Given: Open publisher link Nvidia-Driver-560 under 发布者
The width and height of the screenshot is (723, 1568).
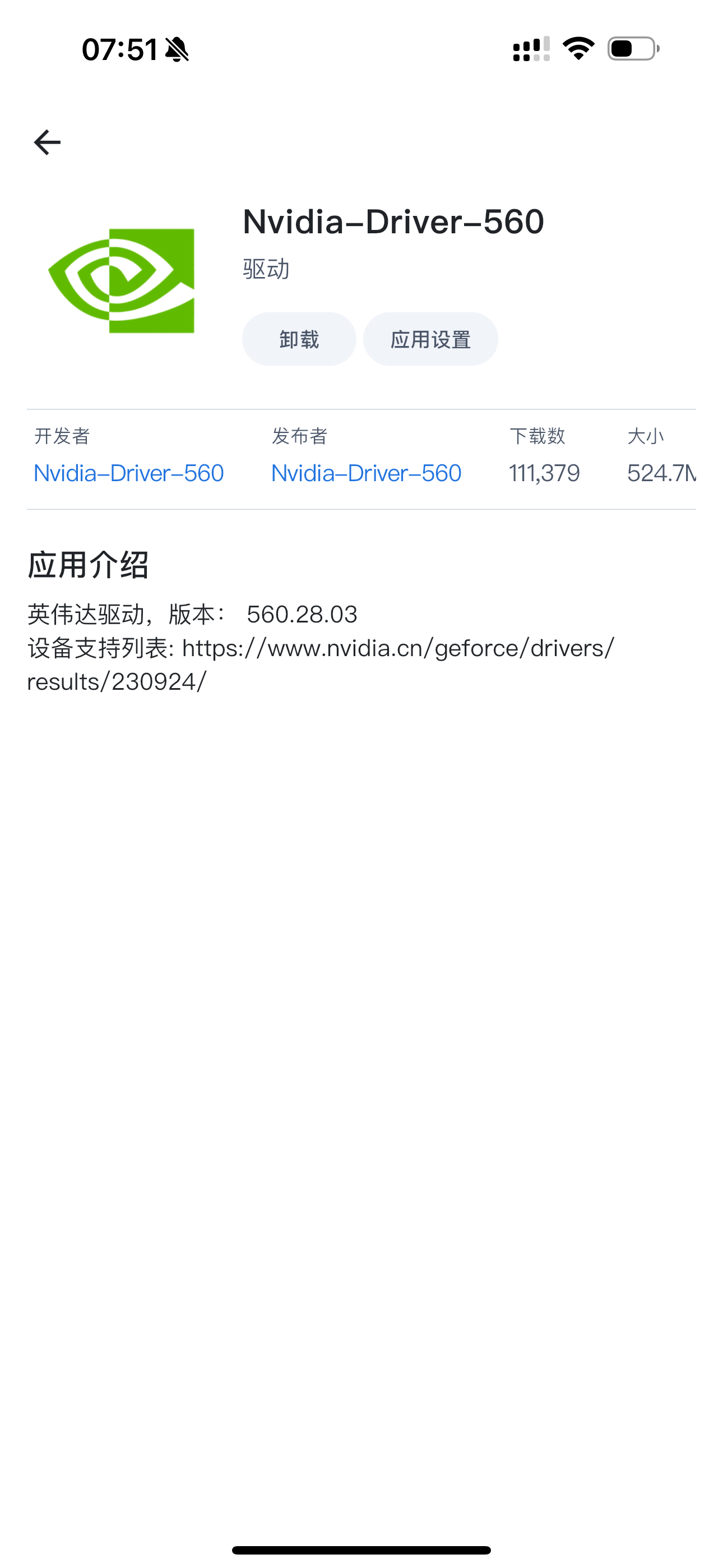Looking at the screenshot, I should 366,473.
